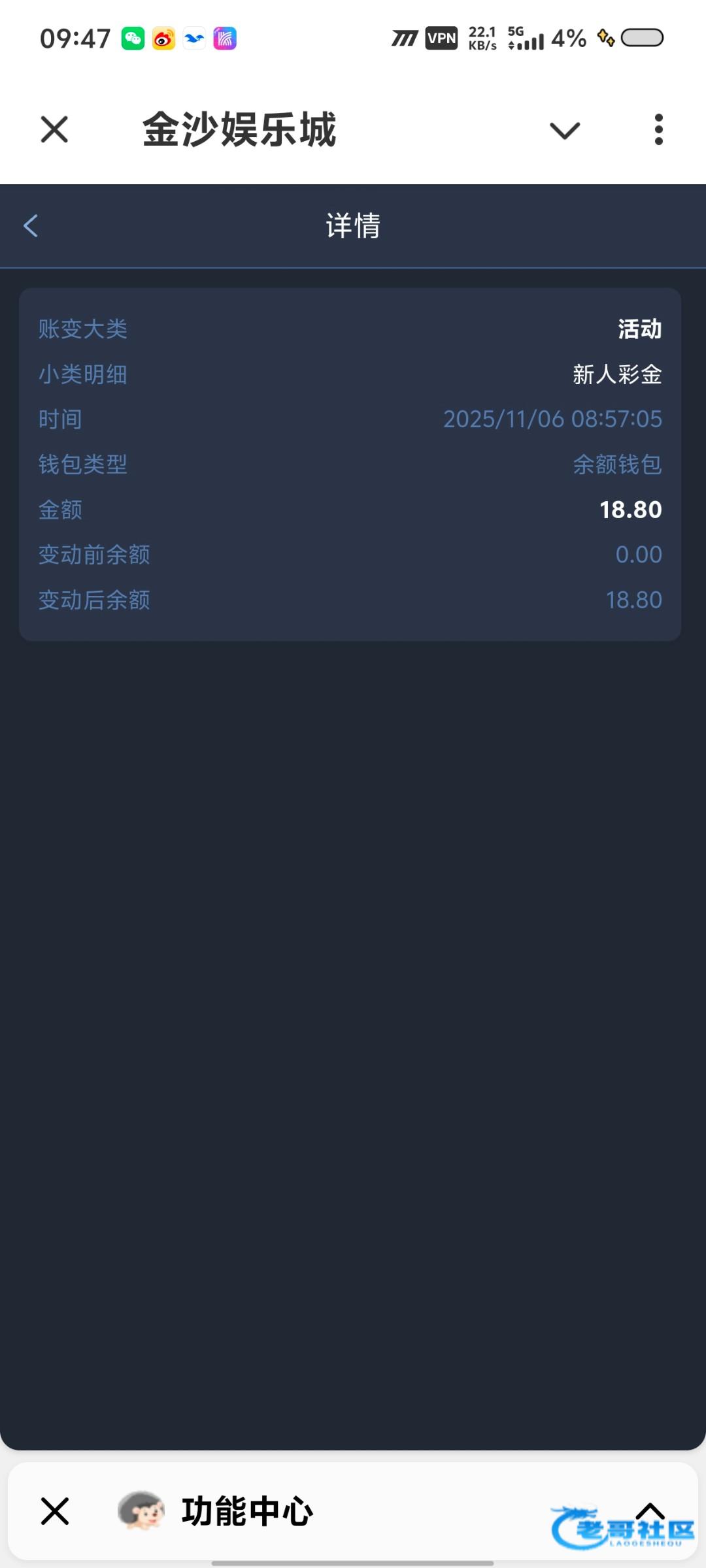Viewport: 706px width, 1568px height.
Task: Open the three-dot overflow menu
Action: pyautogui.click(x=658, y=129)
